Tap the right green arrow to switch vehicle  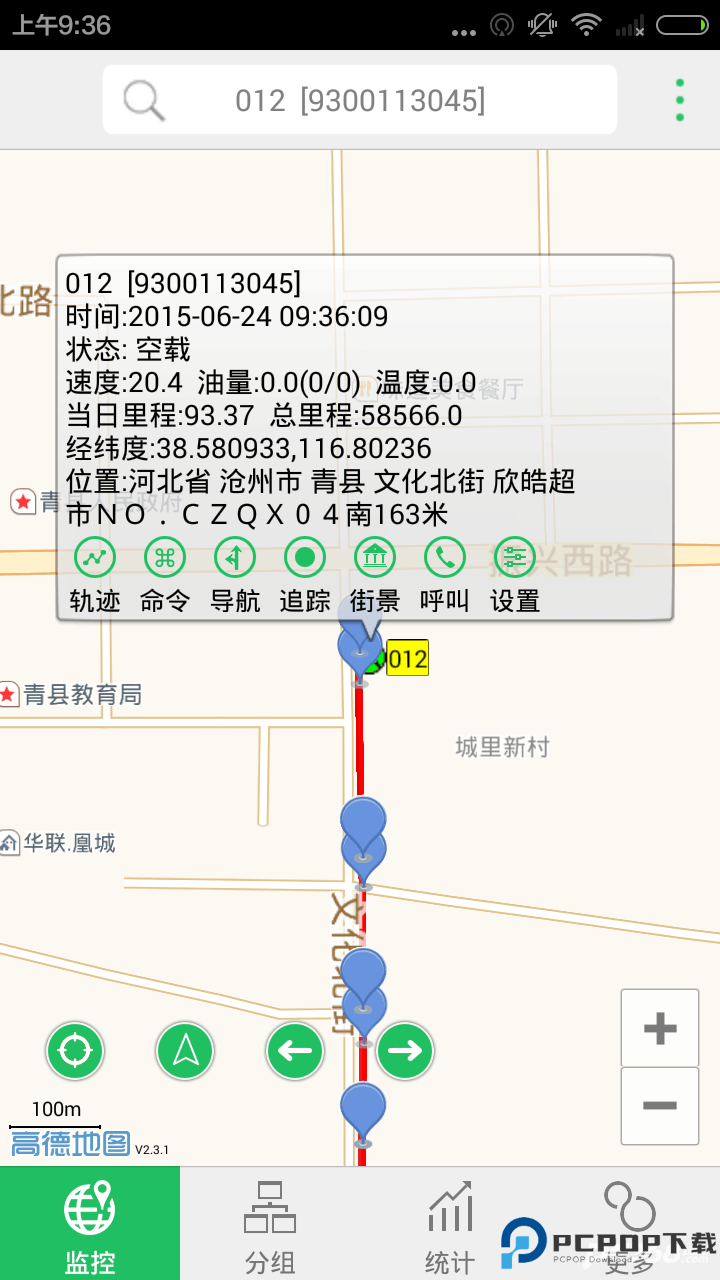click(405, 1052)
